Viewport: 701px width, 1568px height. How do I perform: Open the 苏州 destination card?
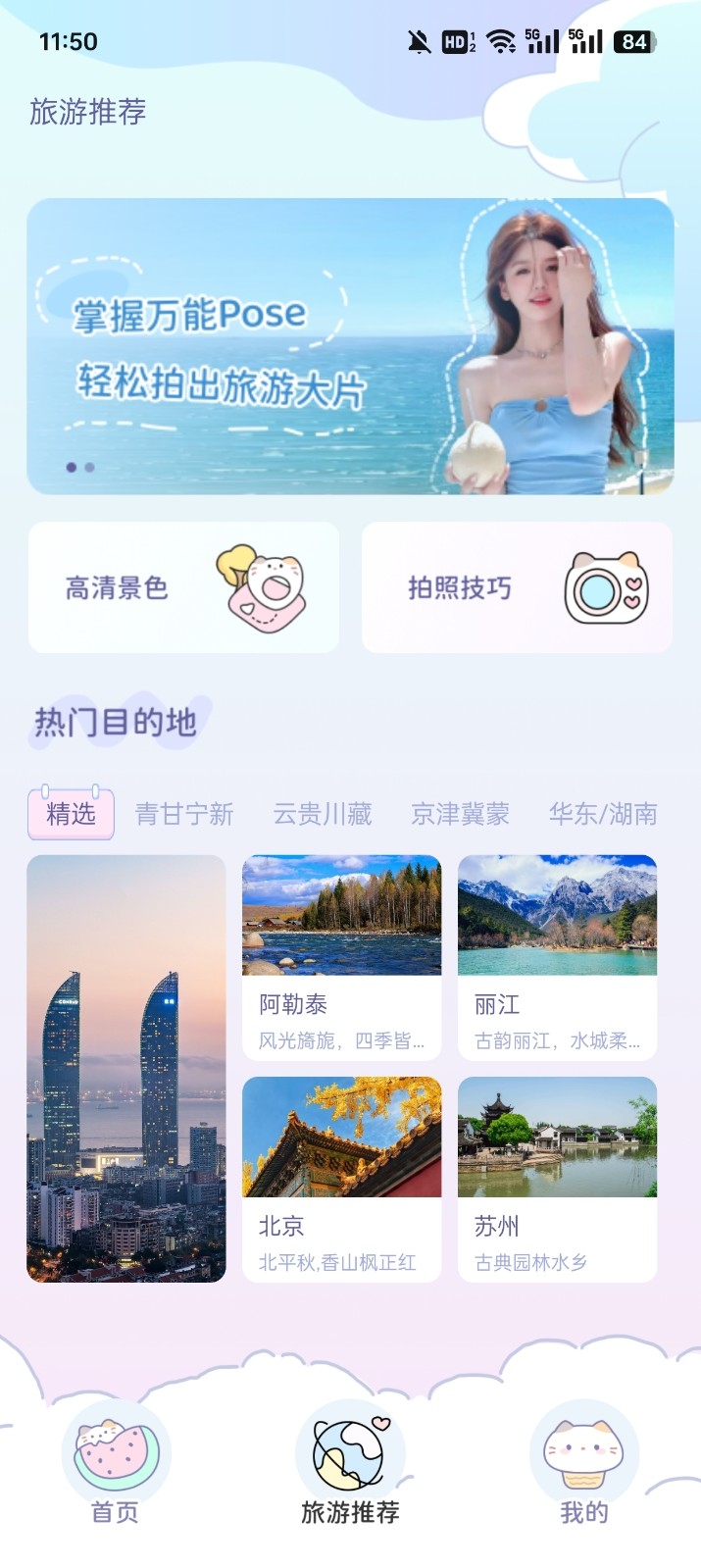coord(558,1180)
